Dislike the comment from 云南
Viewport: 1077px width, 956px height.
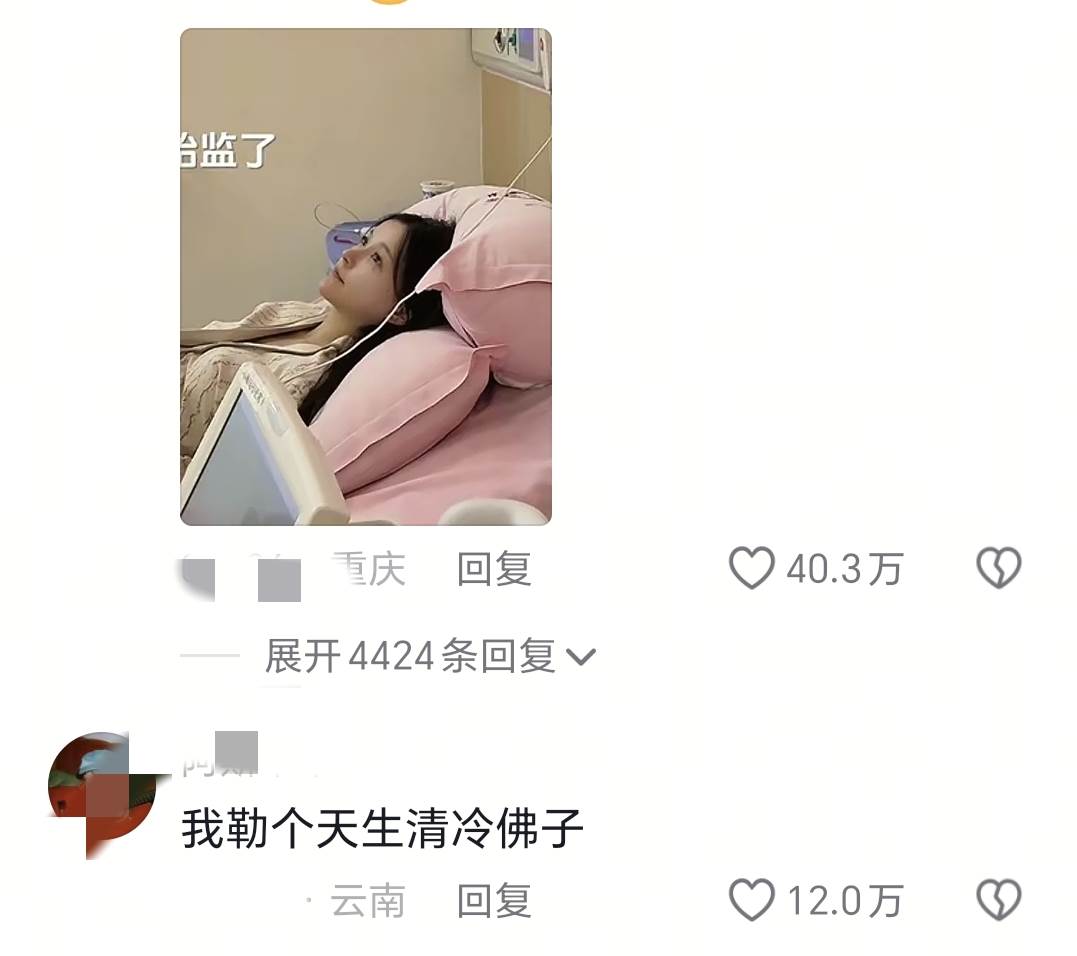998,900
